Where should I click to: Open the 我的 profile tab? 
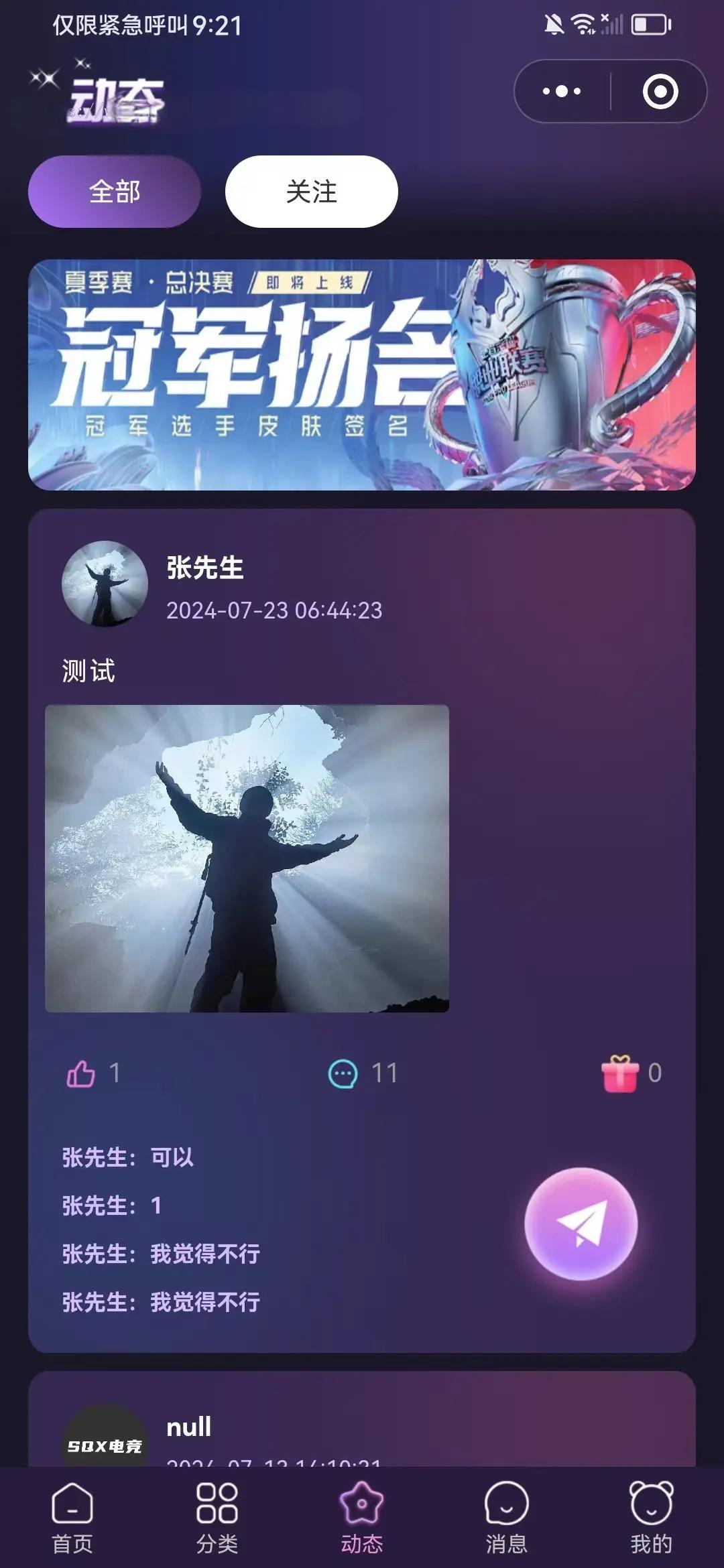(650, 1518)
